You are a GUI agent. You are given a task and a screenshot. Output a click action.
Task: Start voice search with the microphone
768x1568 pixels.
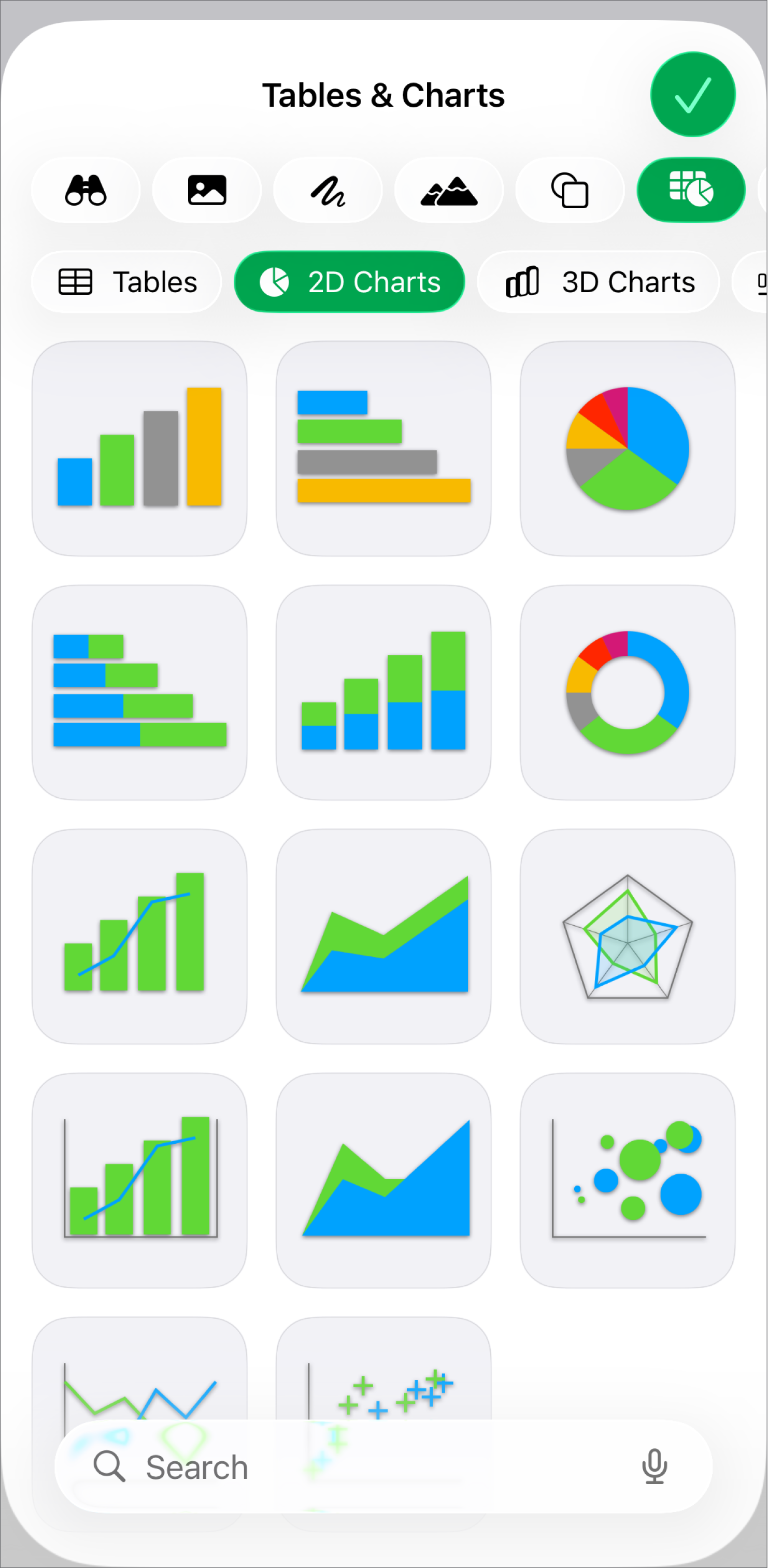[654, 1467]
